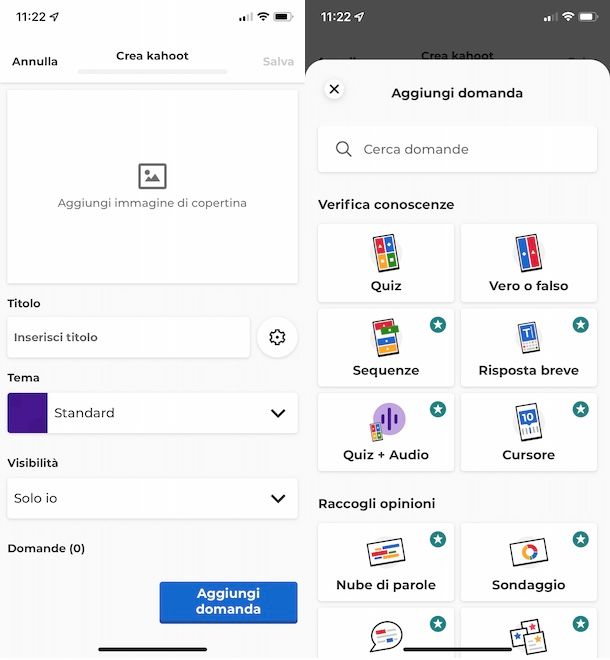Add a Sondaggio poll question
The image size is (610, 660).
[528, 562]
